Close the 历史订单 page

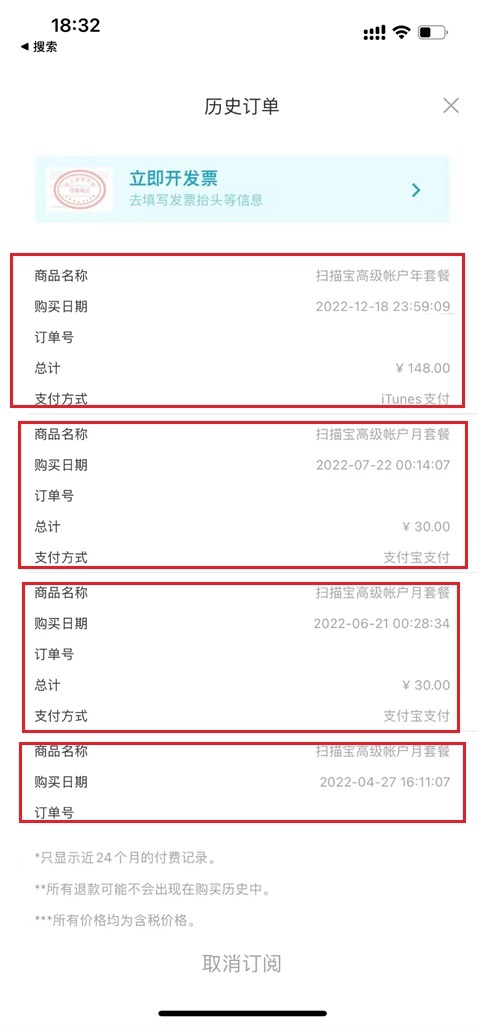(451, 106)
